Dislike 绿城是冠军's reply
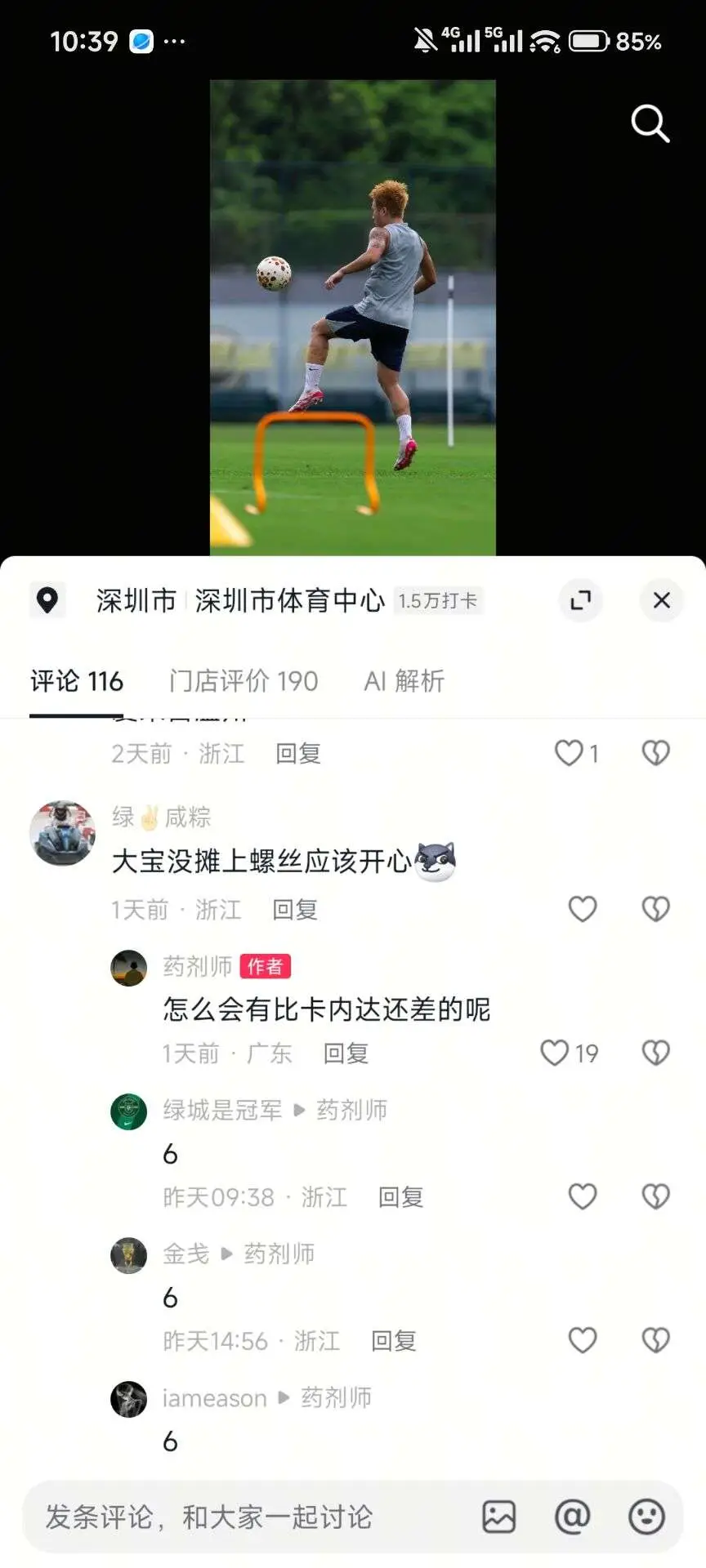This screenshot has height=1568, width=706. [656, 1196]
